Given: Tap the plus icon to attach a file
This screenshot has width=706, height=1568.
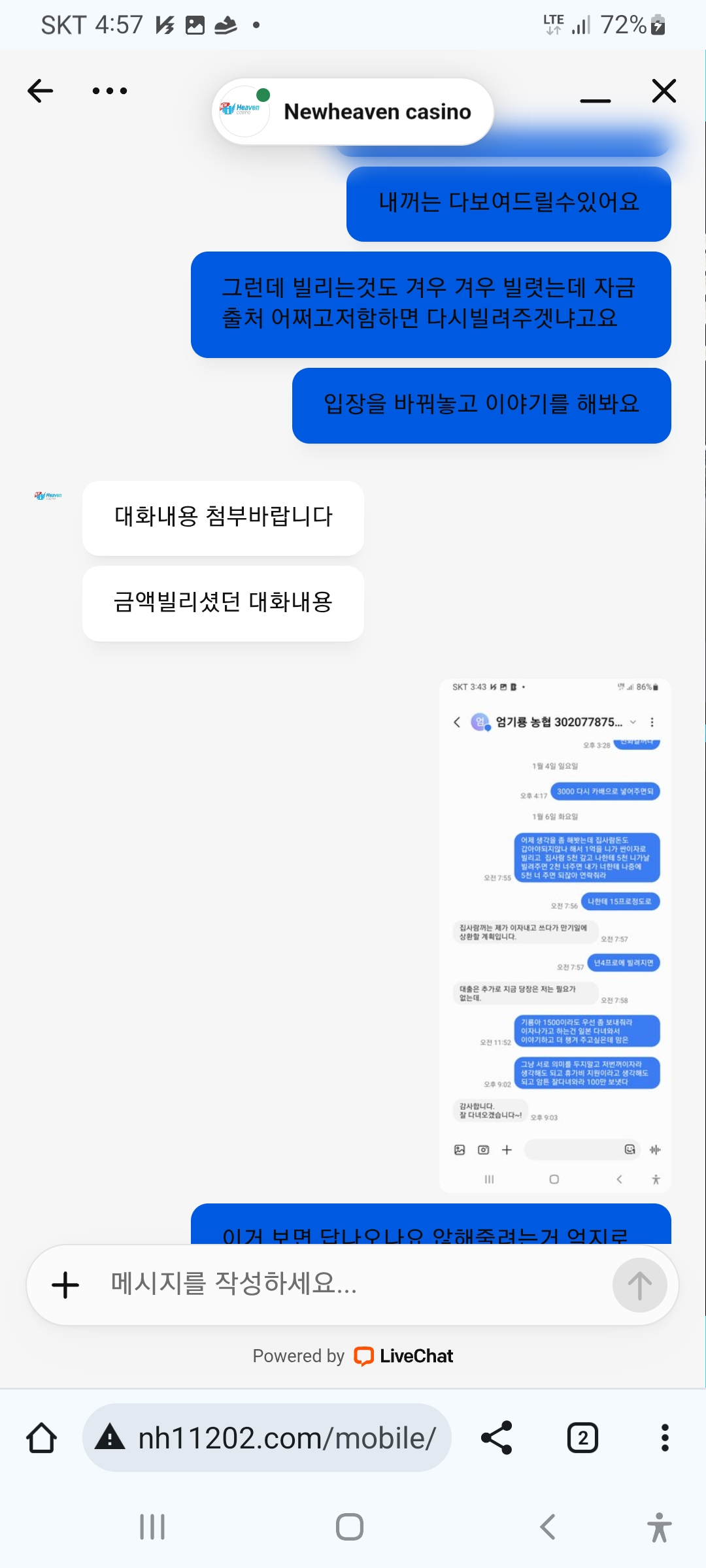Looking at the screenshot, I should pyautogui.click(x=65, y=1285).
